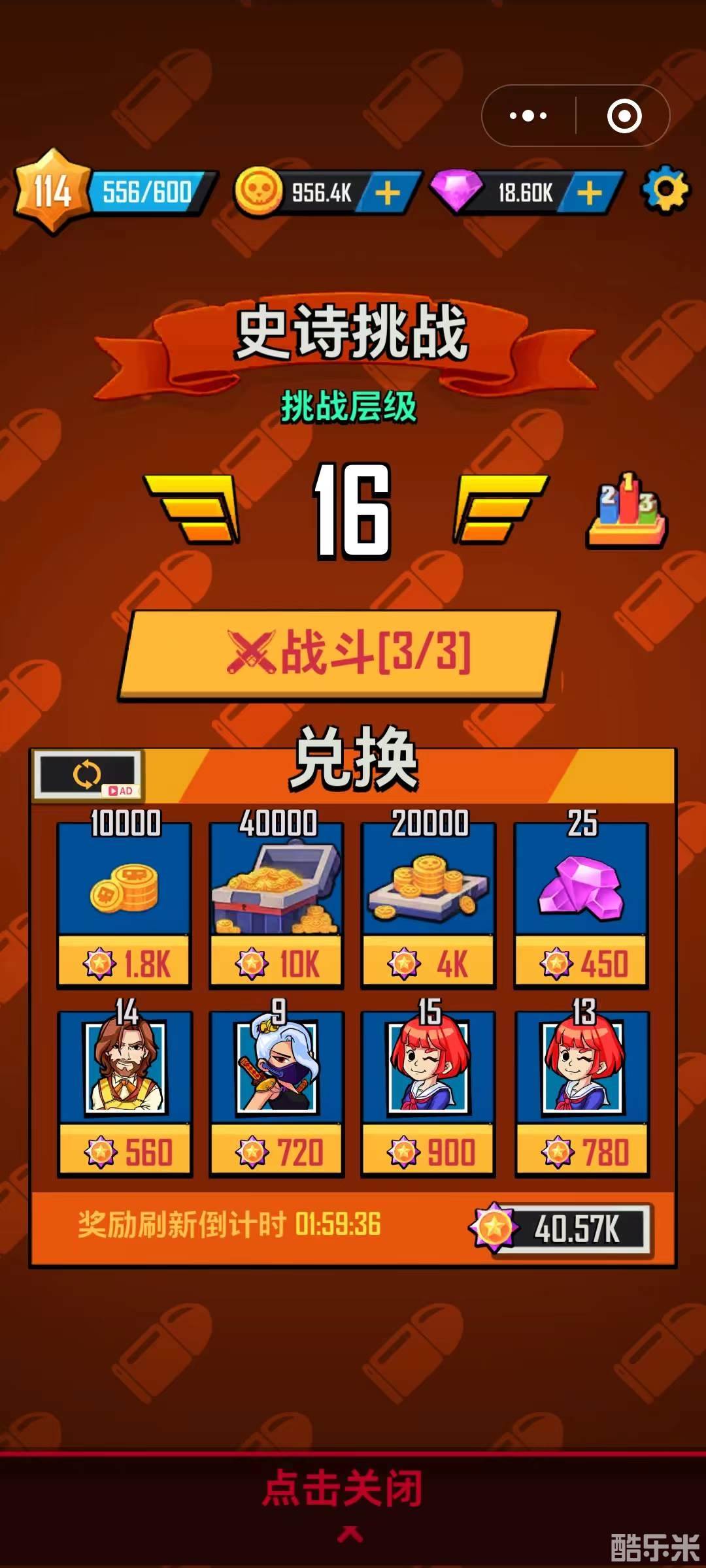Redeem the red-haired girl shards for 780
The width and height of the screenshot is (706, 1568).
[x=582, y=1151]
